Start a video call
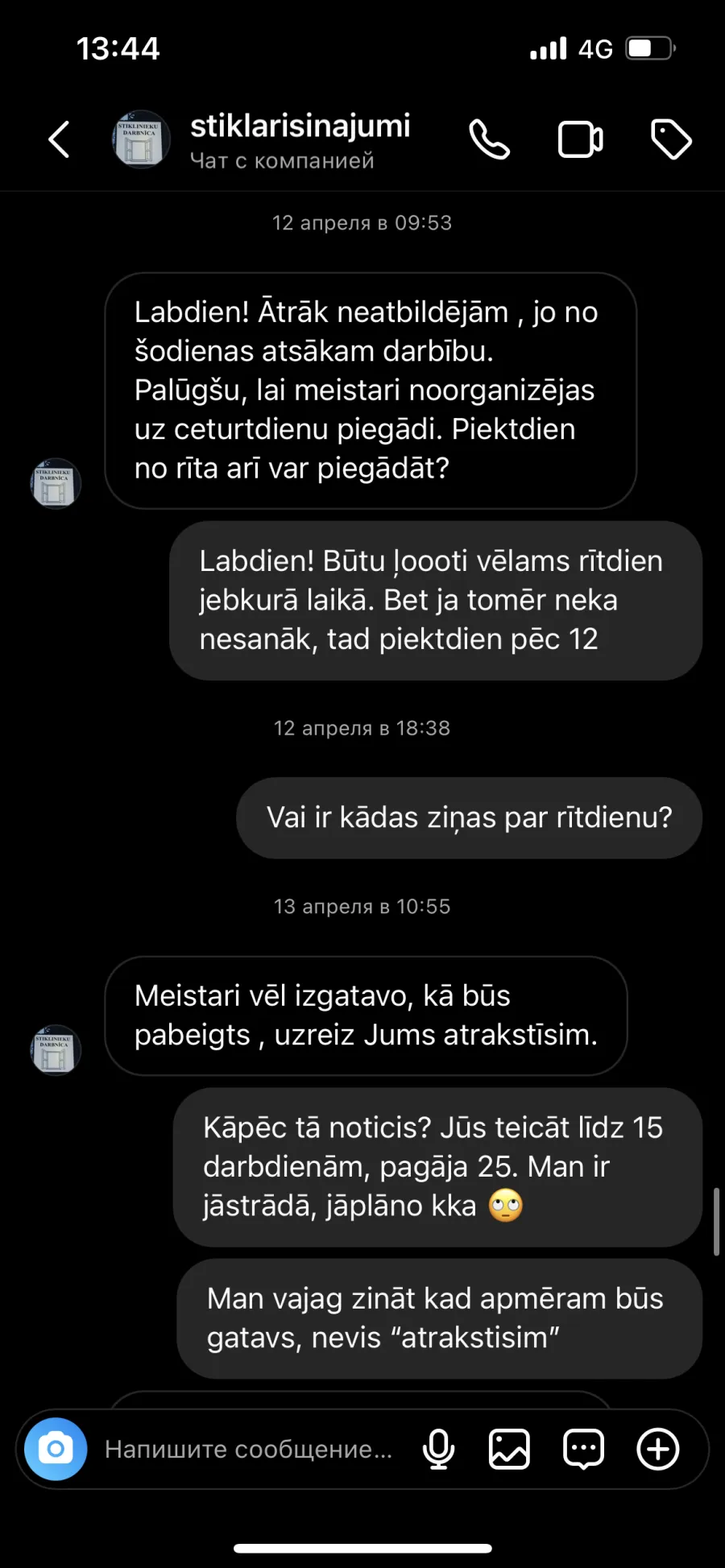Image resolution: width=725 pixels, height=1568 pixels. tap(580, 139)
